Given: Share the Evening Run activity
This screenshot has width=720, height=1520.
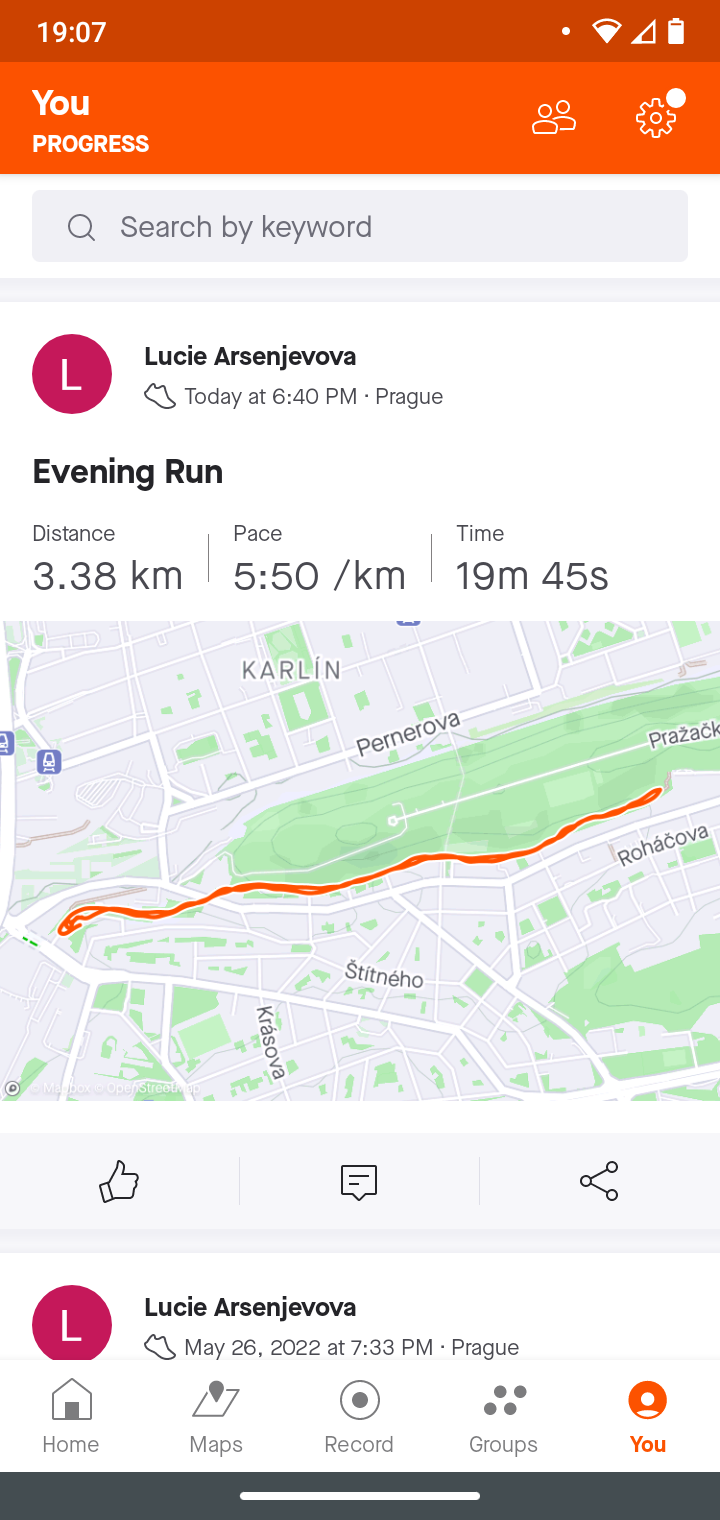Looking at the screenshot, I should click(599, 1181).
